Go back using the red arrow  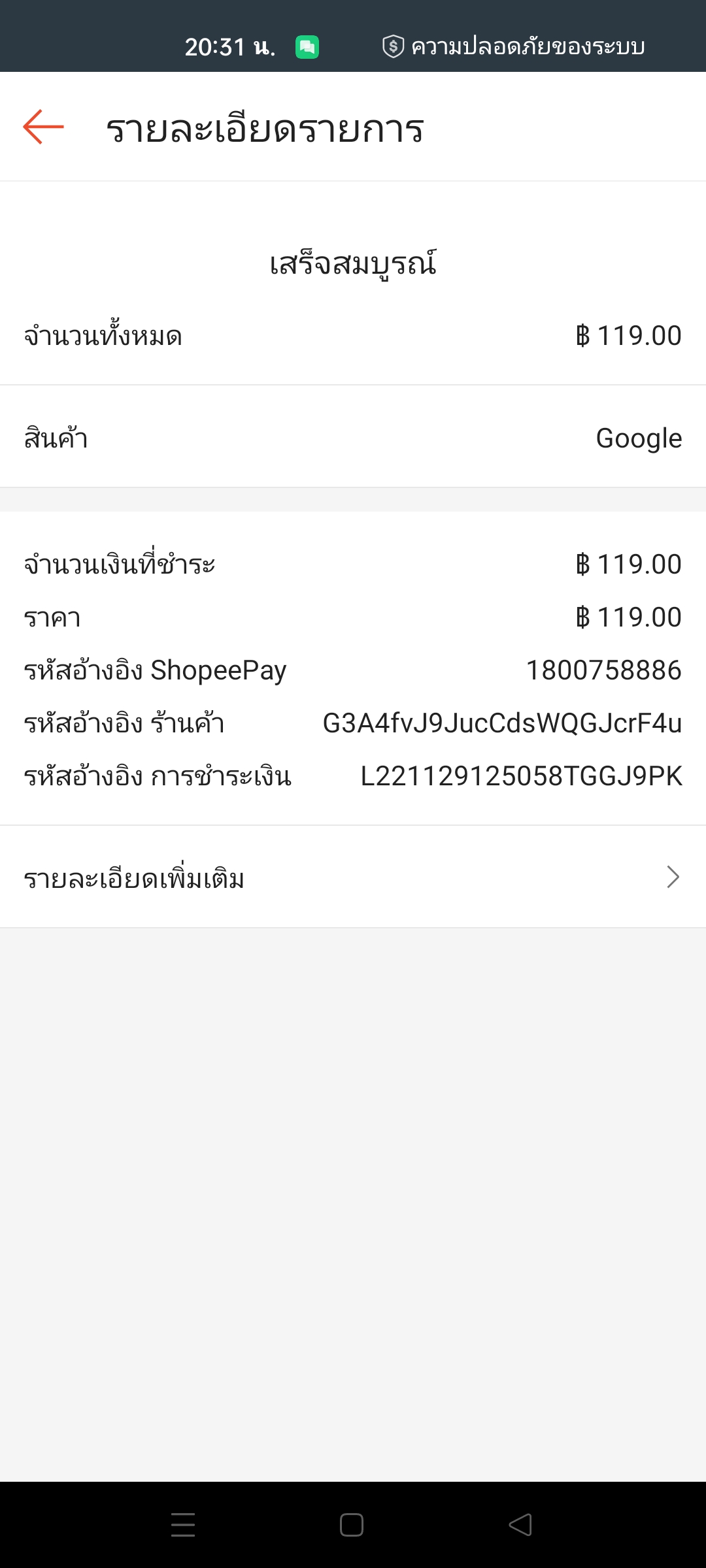pyautogui.click(x=43, y=127)
